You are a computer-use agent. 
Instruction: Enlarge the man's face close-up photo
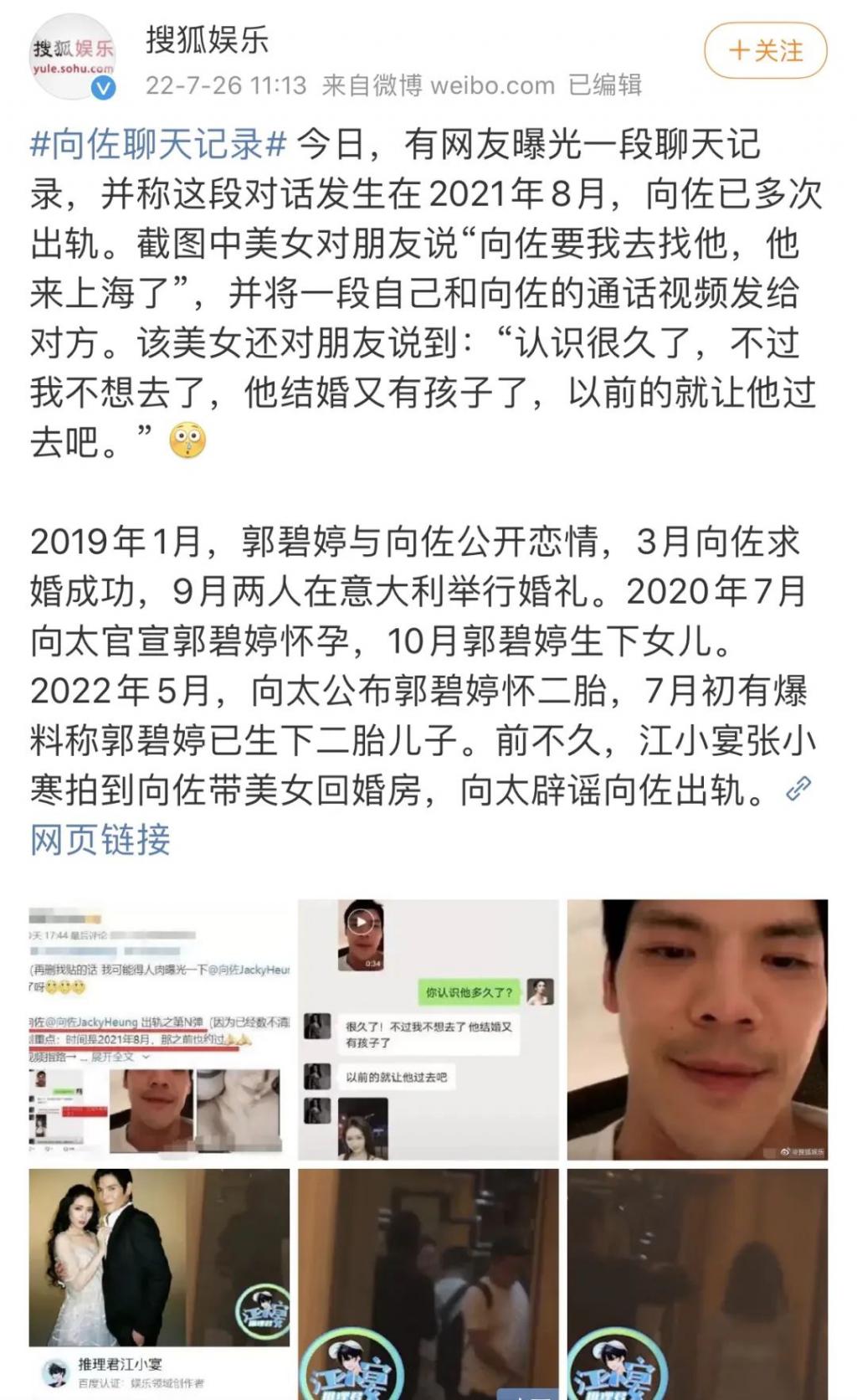click(x=697, y=1029)
